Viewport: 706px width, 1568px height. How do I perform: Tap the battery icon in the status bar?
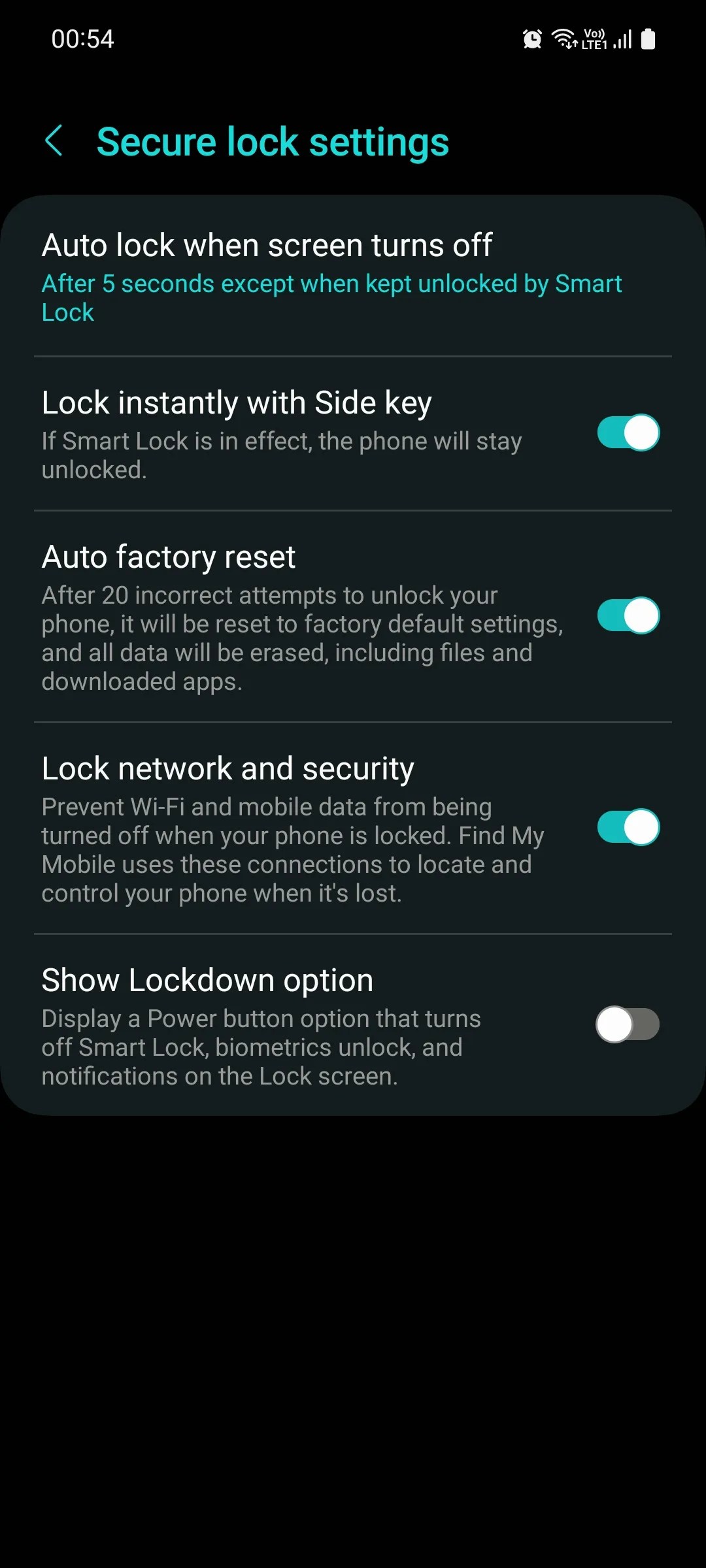pos(649,39)
